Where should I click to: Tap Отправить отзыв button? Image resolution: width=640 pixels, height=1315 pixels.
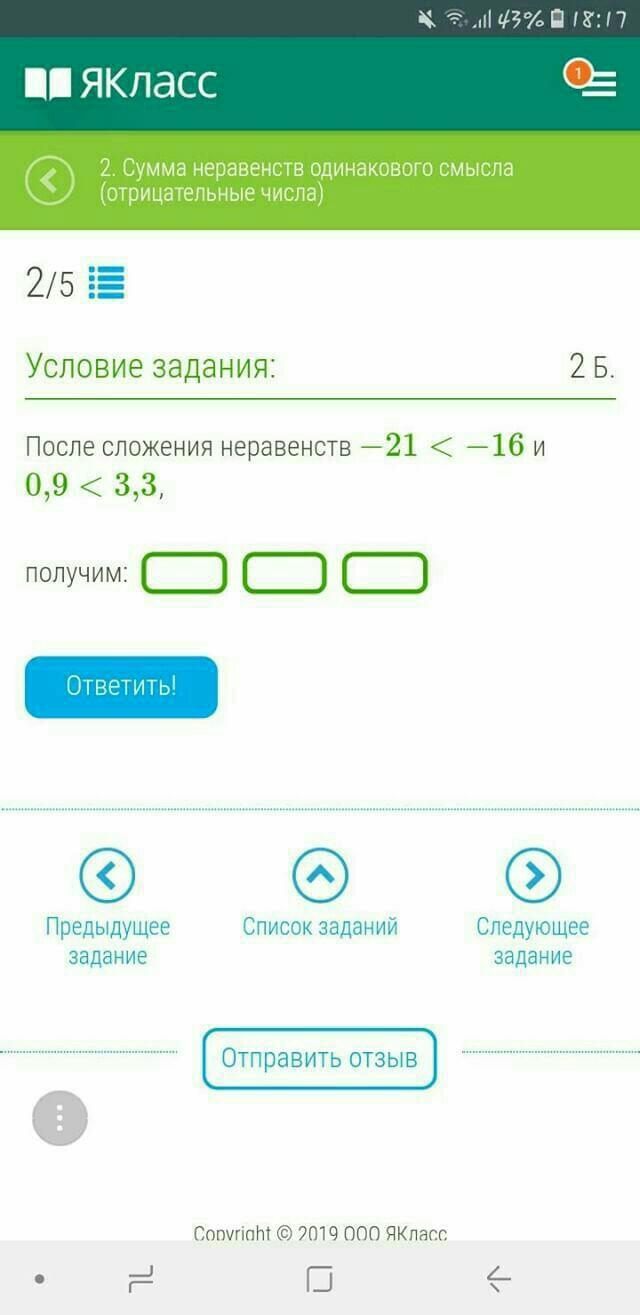click(320, 1058)
